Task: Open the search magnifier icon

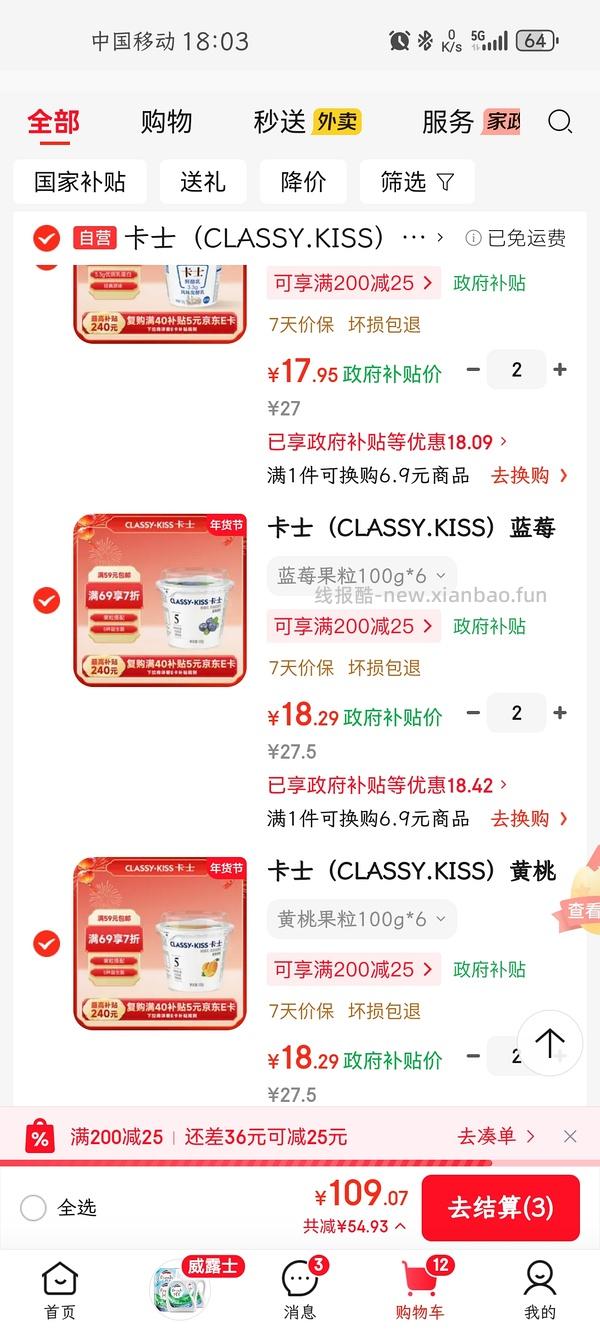Action: point(560,122)
